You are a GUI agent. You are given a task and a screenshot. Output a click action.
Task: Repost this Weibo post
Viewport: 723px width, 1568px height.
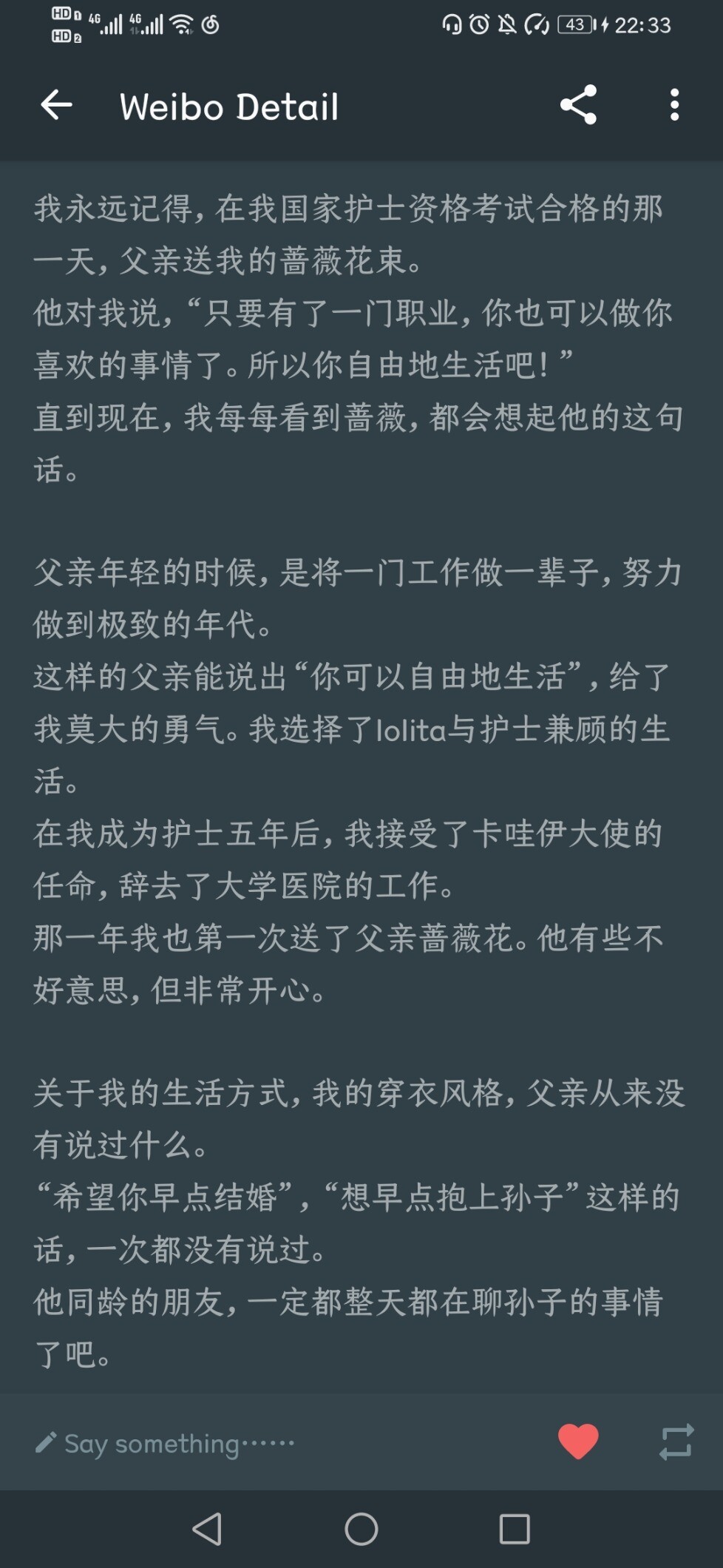tap(676, 1442)
